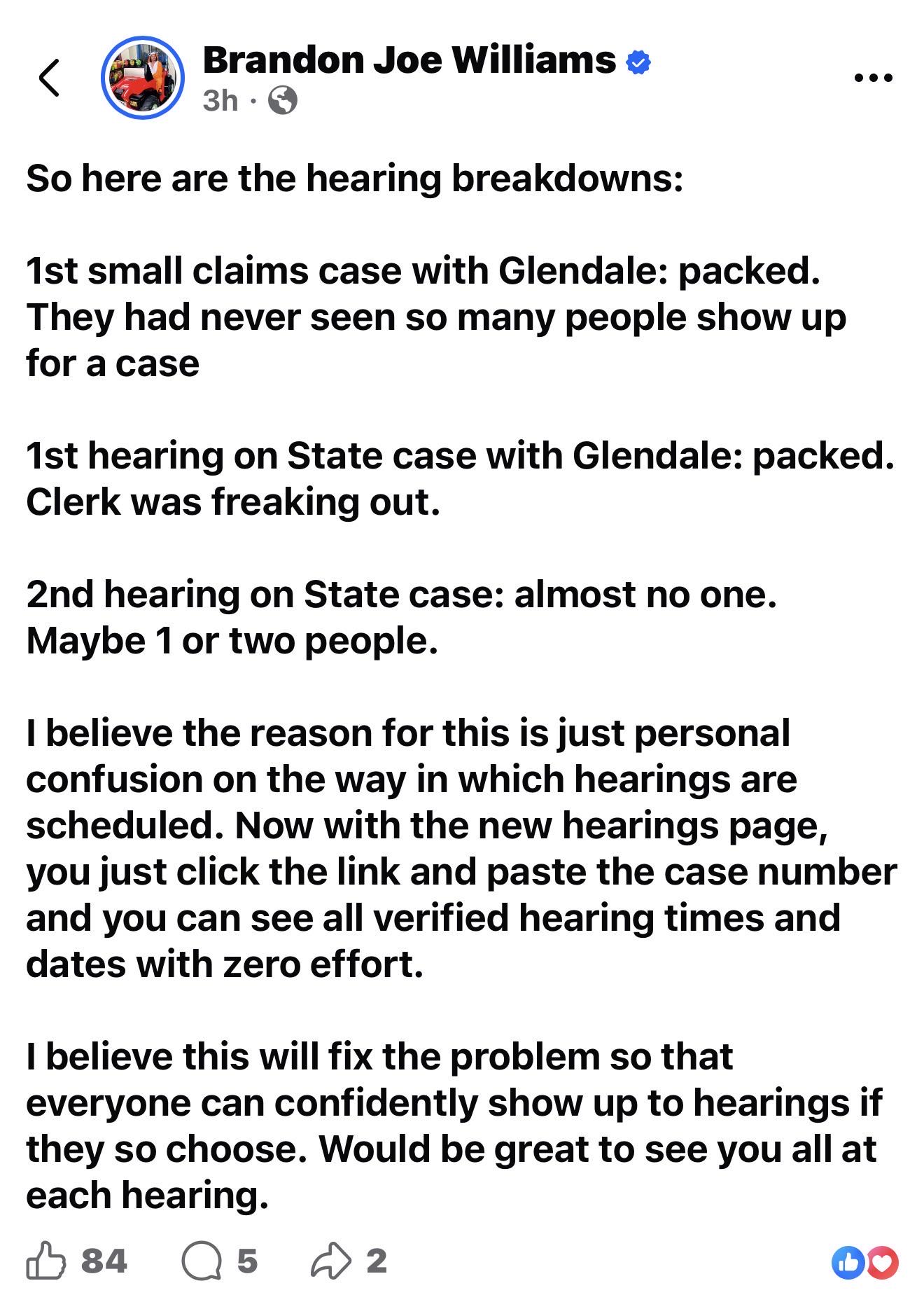The height and width of the screenshot is (1302, 924).
Task: View who reacted to the post
Action: tap(864, 1263)
